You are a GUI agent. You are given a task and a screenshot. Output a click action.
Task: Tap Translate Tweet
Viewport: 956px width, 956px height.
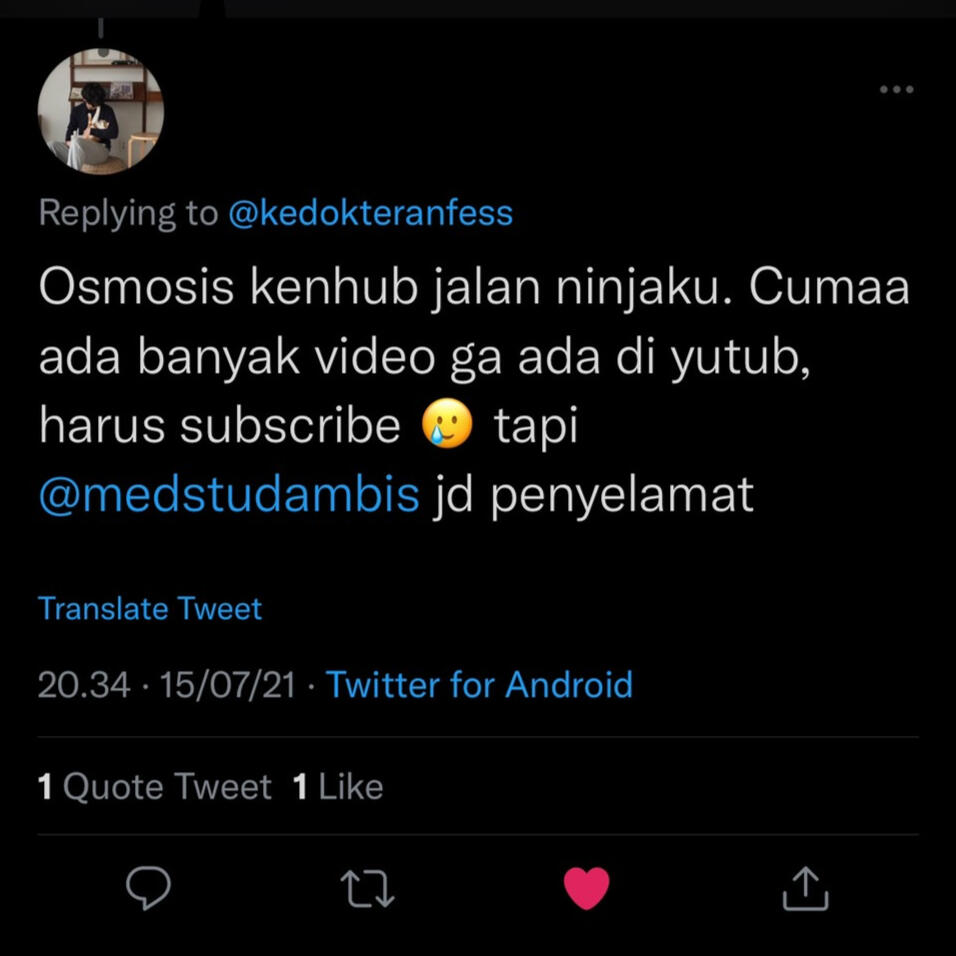tap(150, 608)
